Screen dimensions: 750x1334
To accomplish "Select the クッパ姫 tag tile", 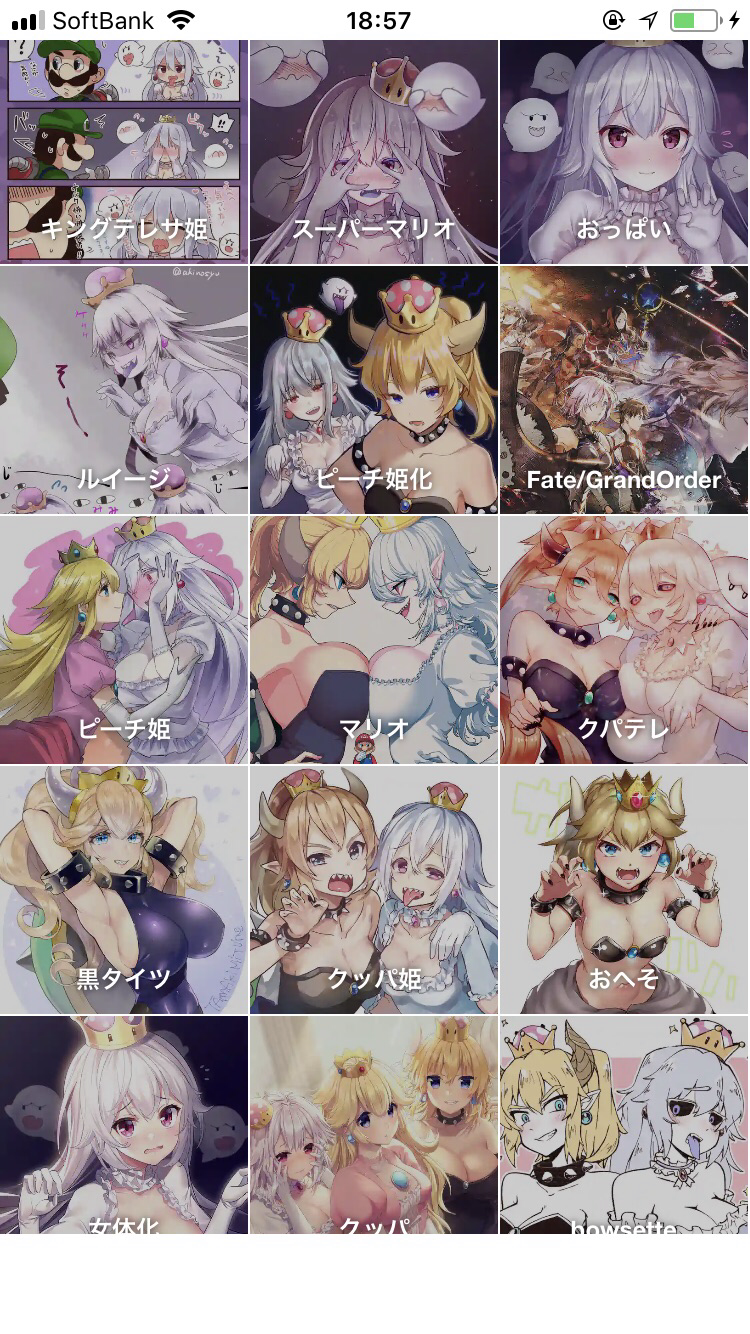I will click(x=374, y=890).
